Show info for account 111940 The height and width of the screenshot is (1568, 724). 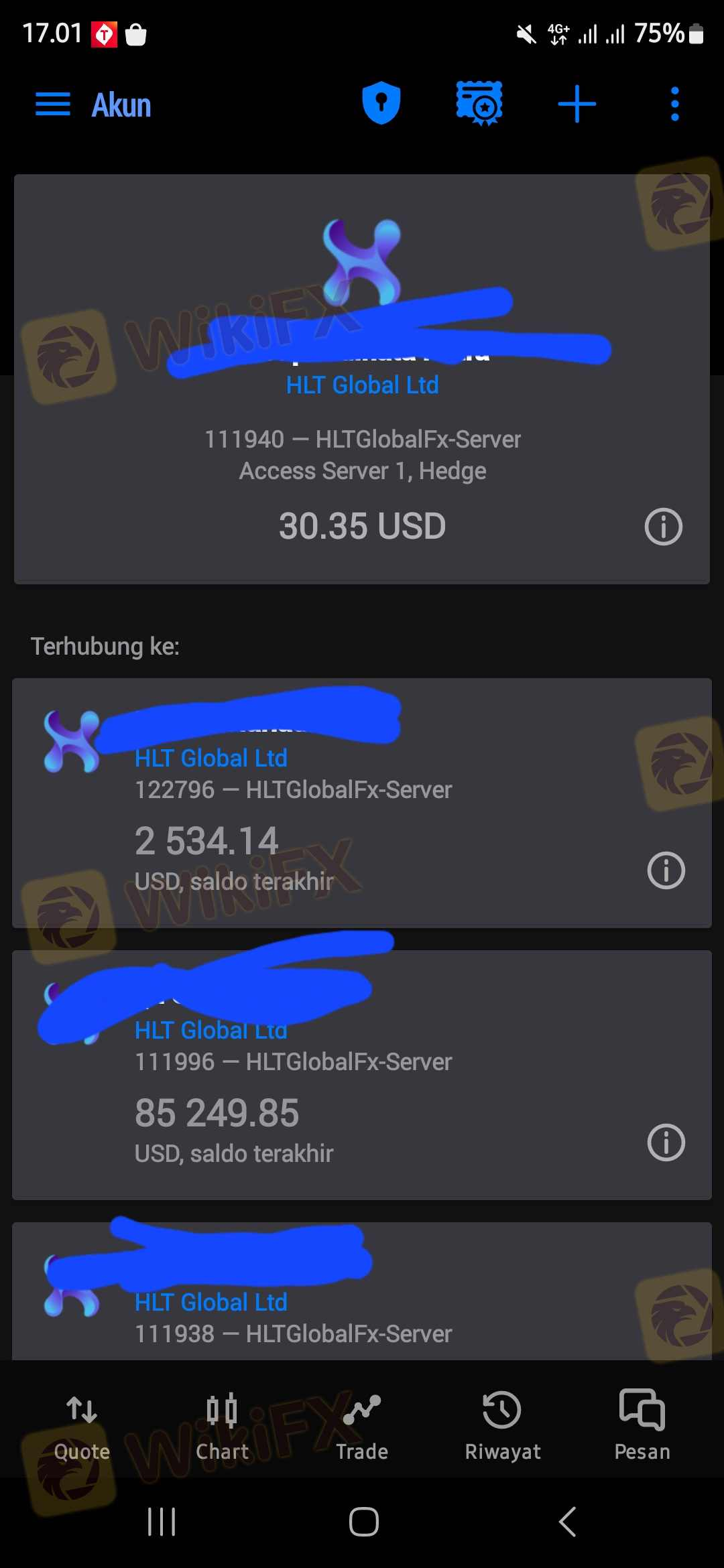tap(663, 527)
